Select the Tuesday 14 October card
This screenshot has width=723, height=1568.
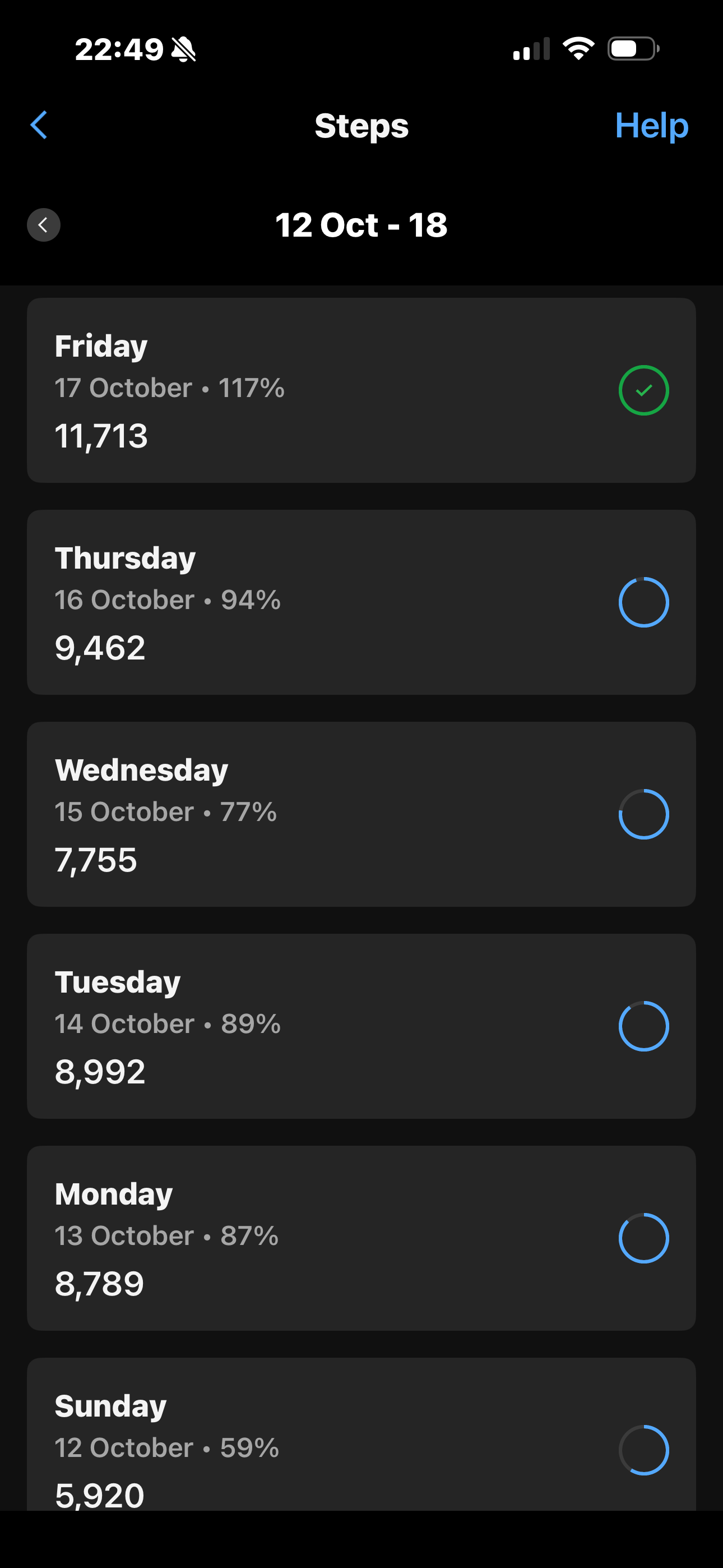[361, 1026]
